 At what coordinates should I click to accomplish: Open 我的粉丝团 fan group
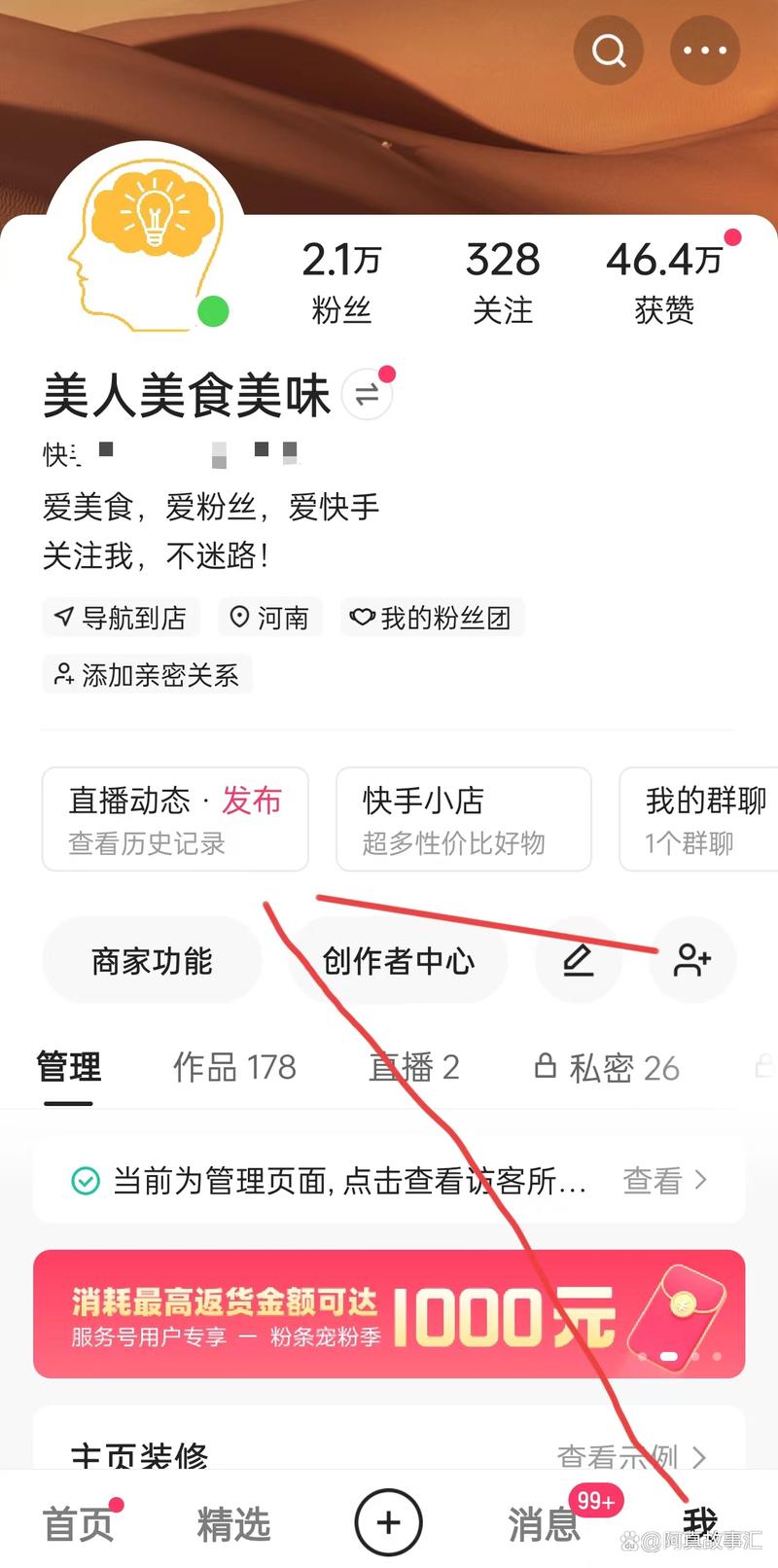[432, 618]
